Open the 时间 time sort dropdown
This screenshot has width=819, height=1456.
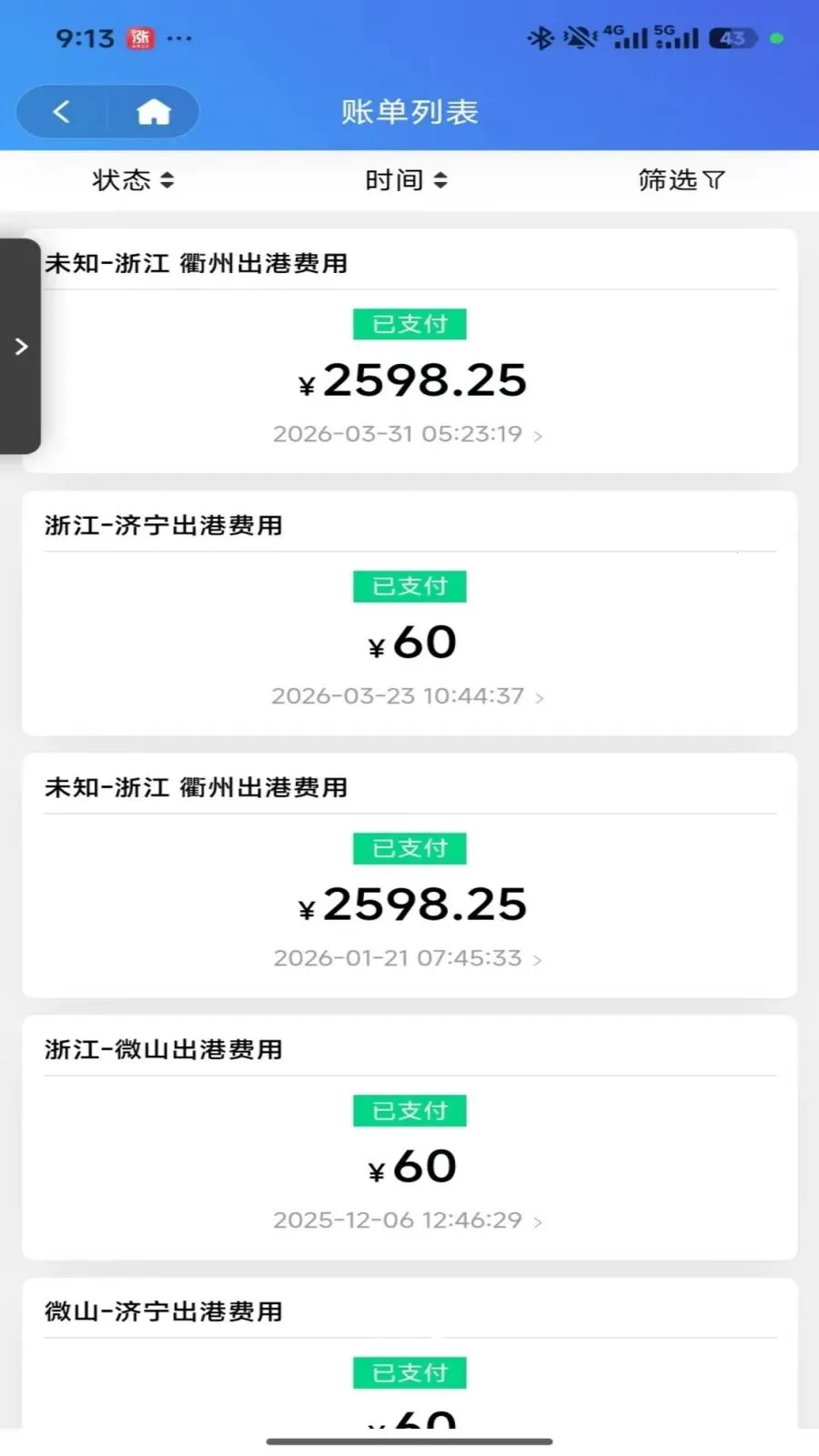click(406, 179)
